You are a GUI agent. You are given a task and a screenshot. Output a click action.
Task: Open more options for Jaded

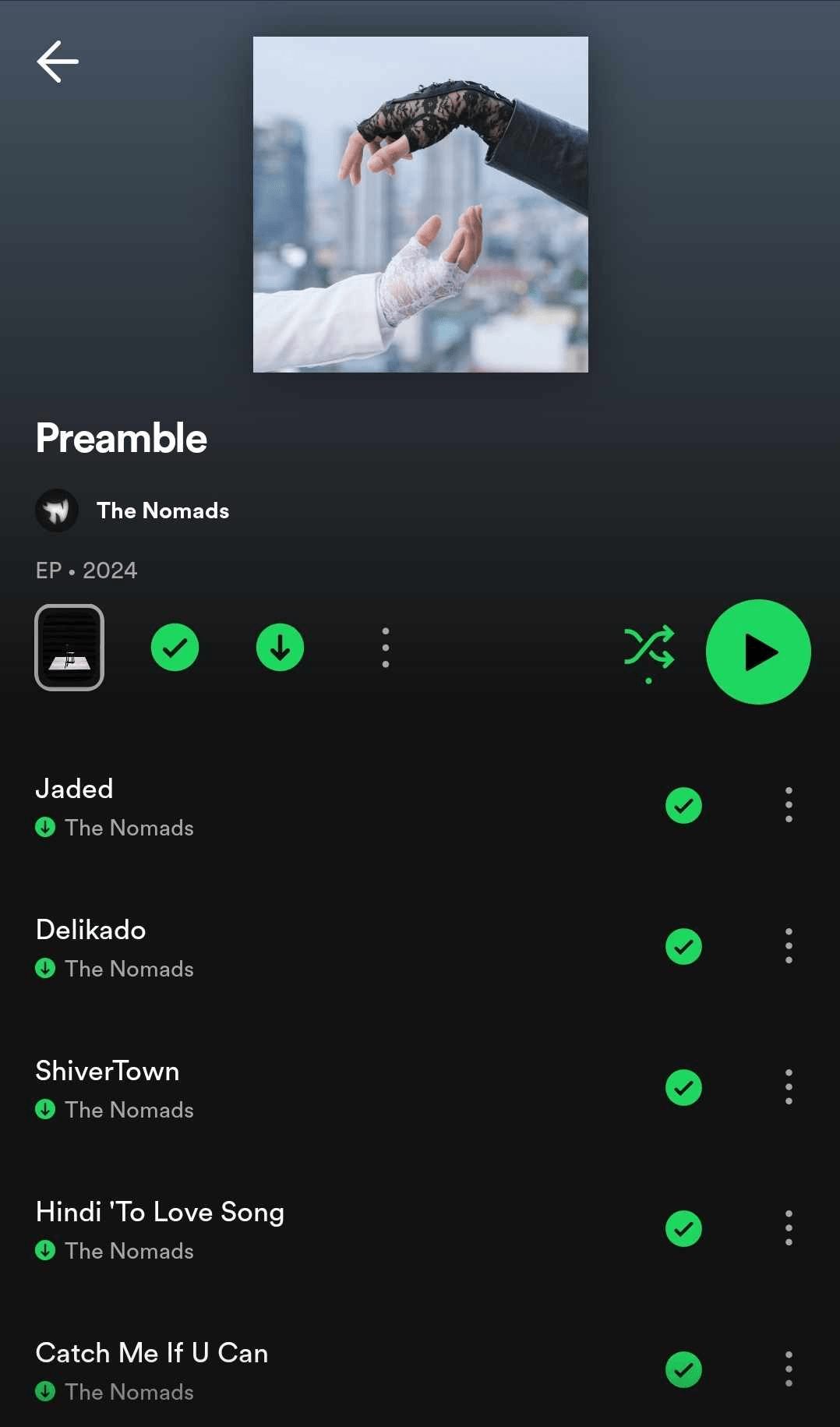(789, 805)
